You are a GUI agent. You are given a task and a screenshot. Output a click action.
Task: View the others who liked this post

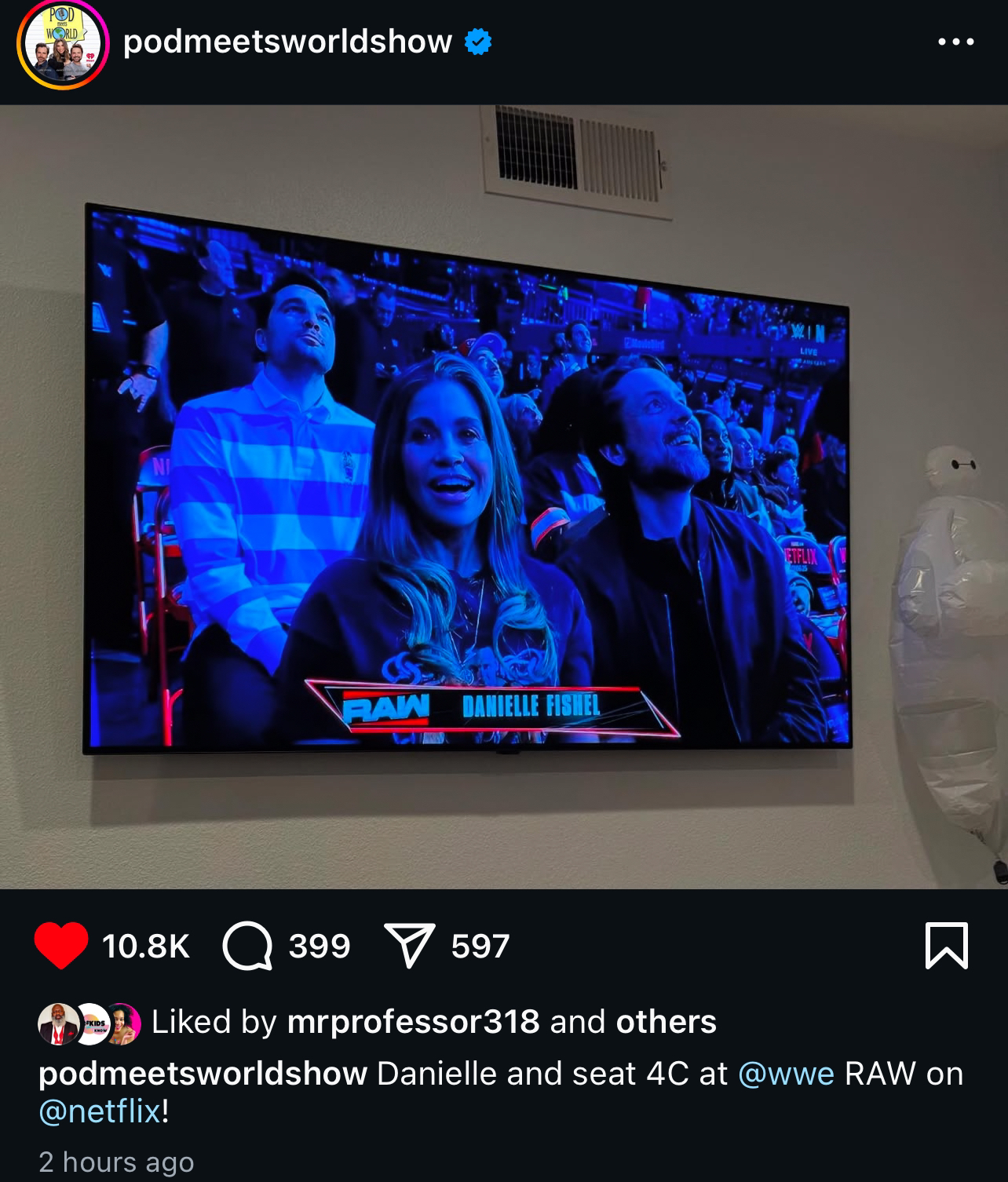pyautogui.click(x=666, y=1022)
